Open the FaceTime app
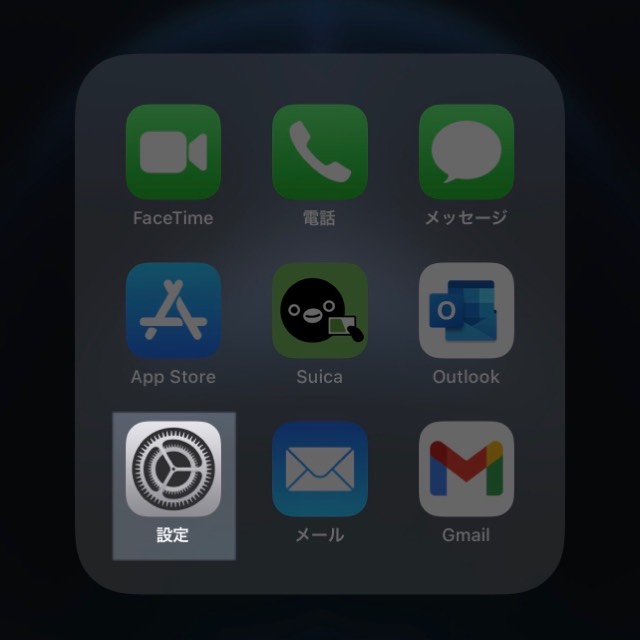Screen dimensions: 640x640 (173, 152)
